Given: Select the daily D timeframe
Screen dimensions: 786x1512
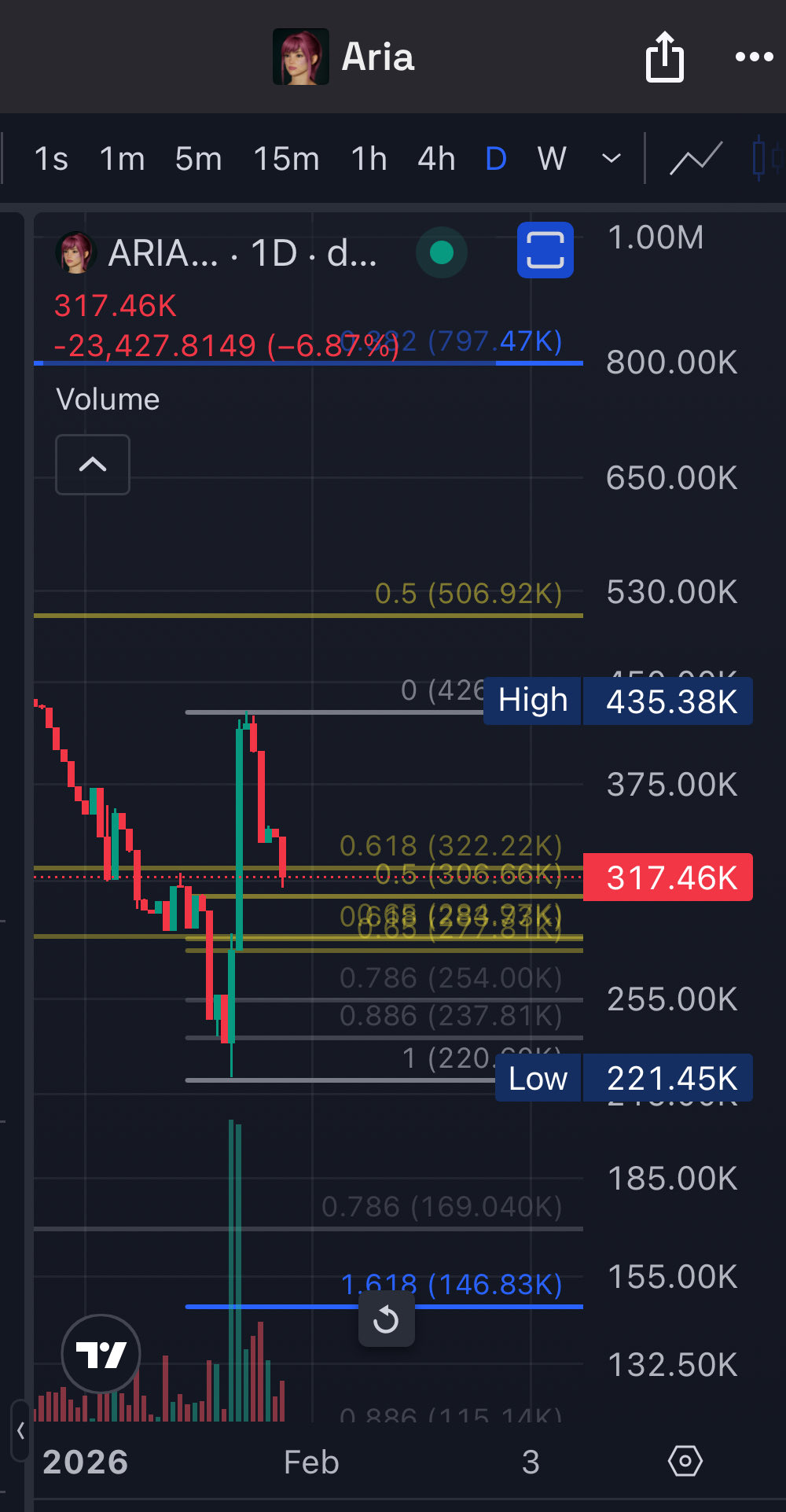Looking at the screenshot, I should coord(496,159).
